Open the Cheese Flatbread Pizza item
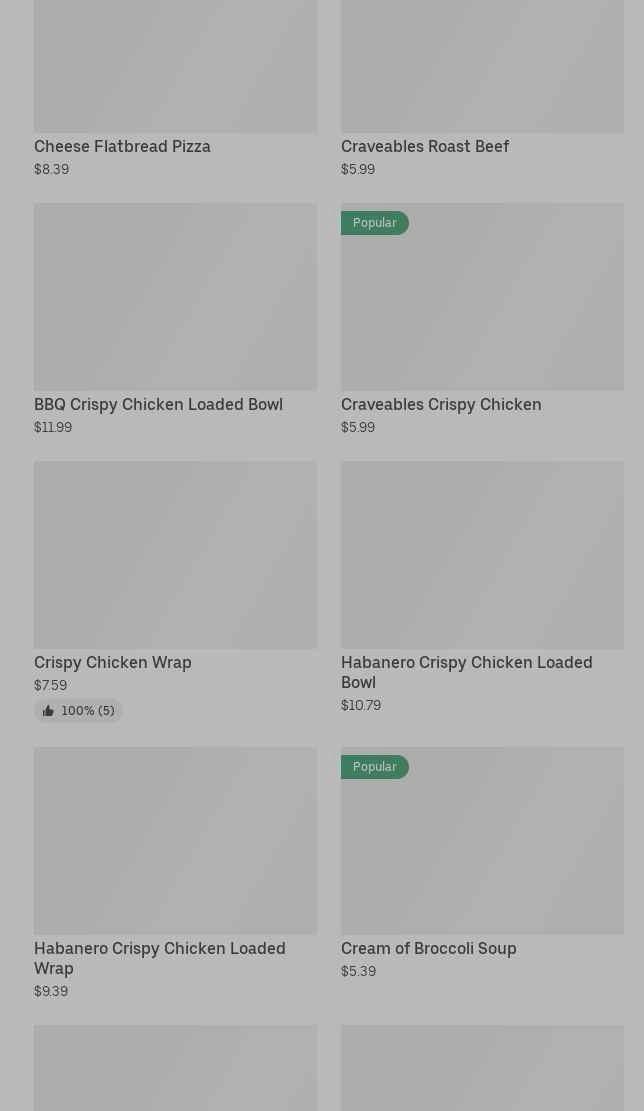 click(175, 89)
